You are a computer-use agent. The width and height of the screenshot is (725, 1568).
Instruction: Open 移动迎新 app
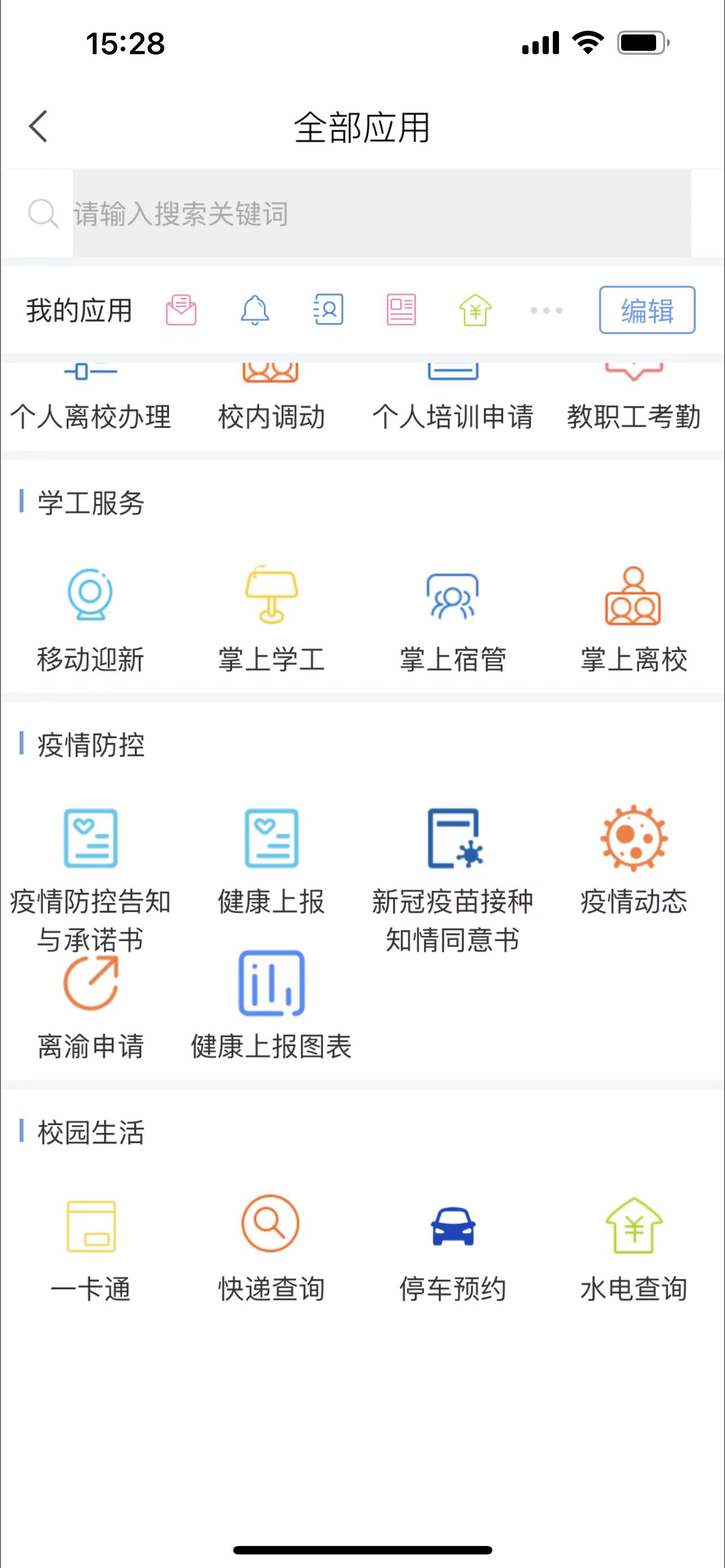(91, 620)
